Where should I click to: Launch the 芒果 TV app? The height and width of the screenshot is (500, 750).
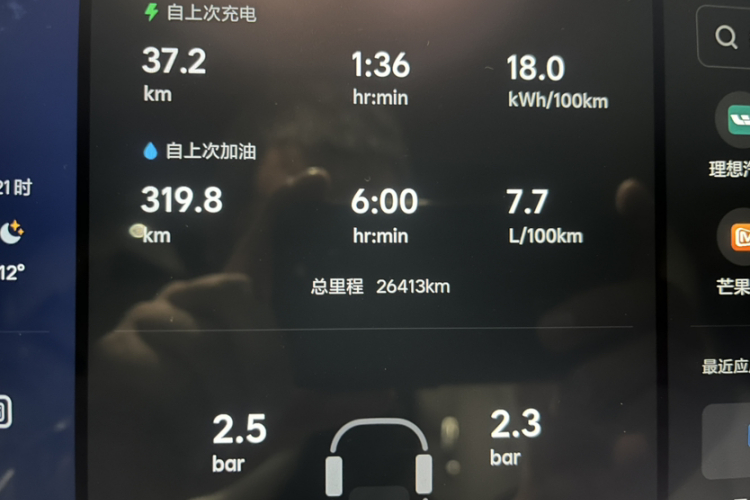coord(738,238)
